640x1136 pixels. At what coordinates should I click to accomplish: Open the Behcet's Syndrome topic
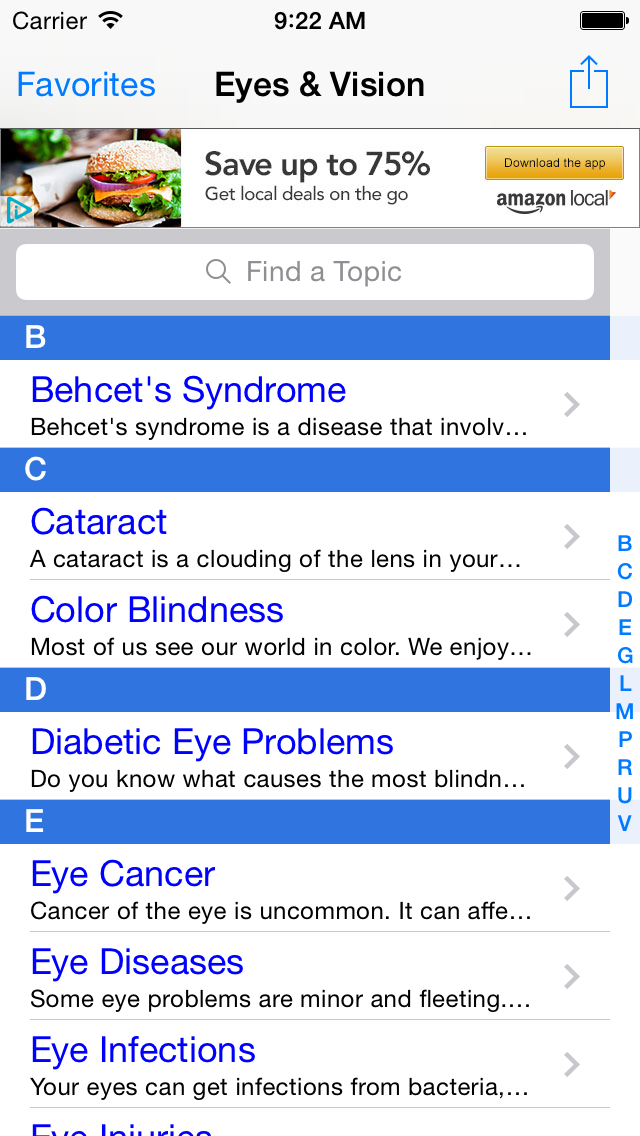304,404
